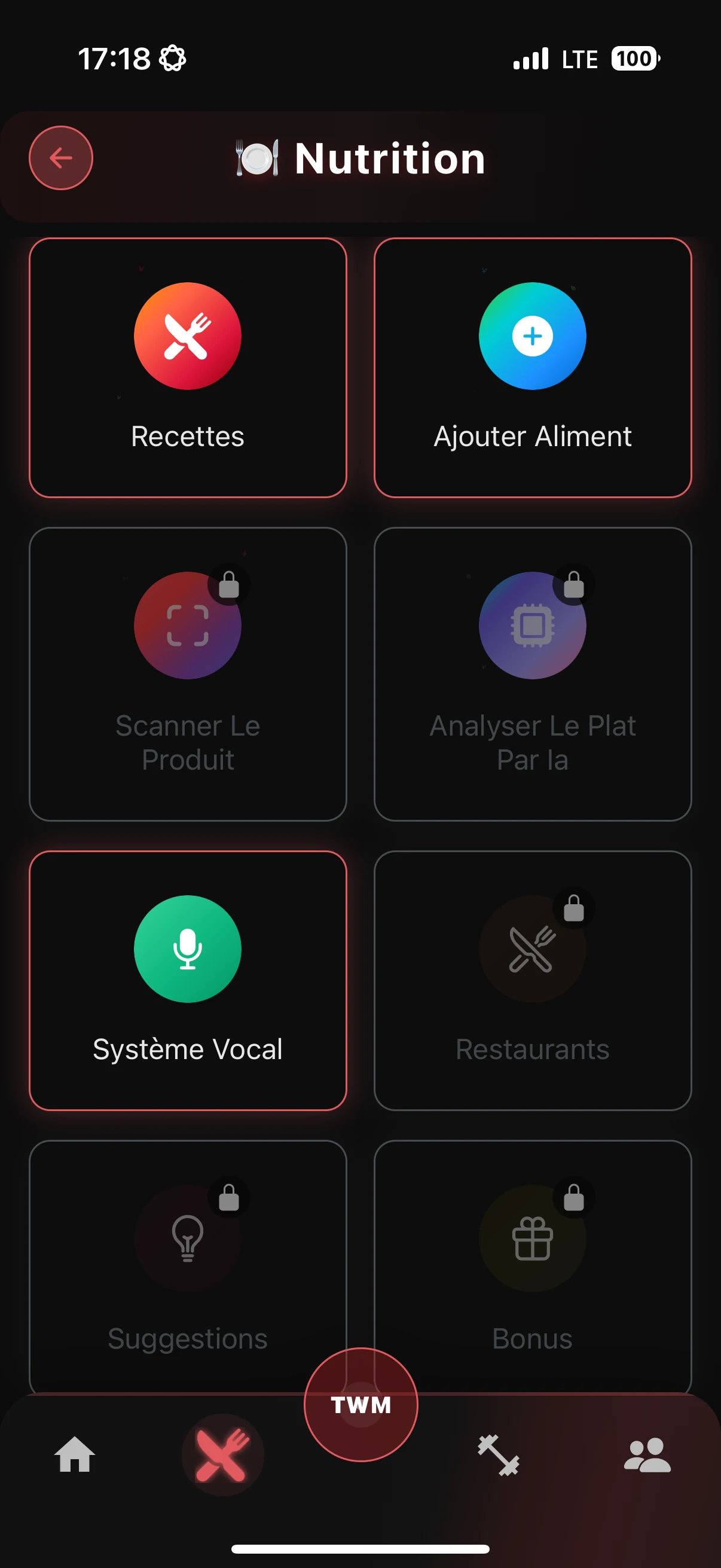Select the locked Analyser Le Plat card

(x=533, y=674)
